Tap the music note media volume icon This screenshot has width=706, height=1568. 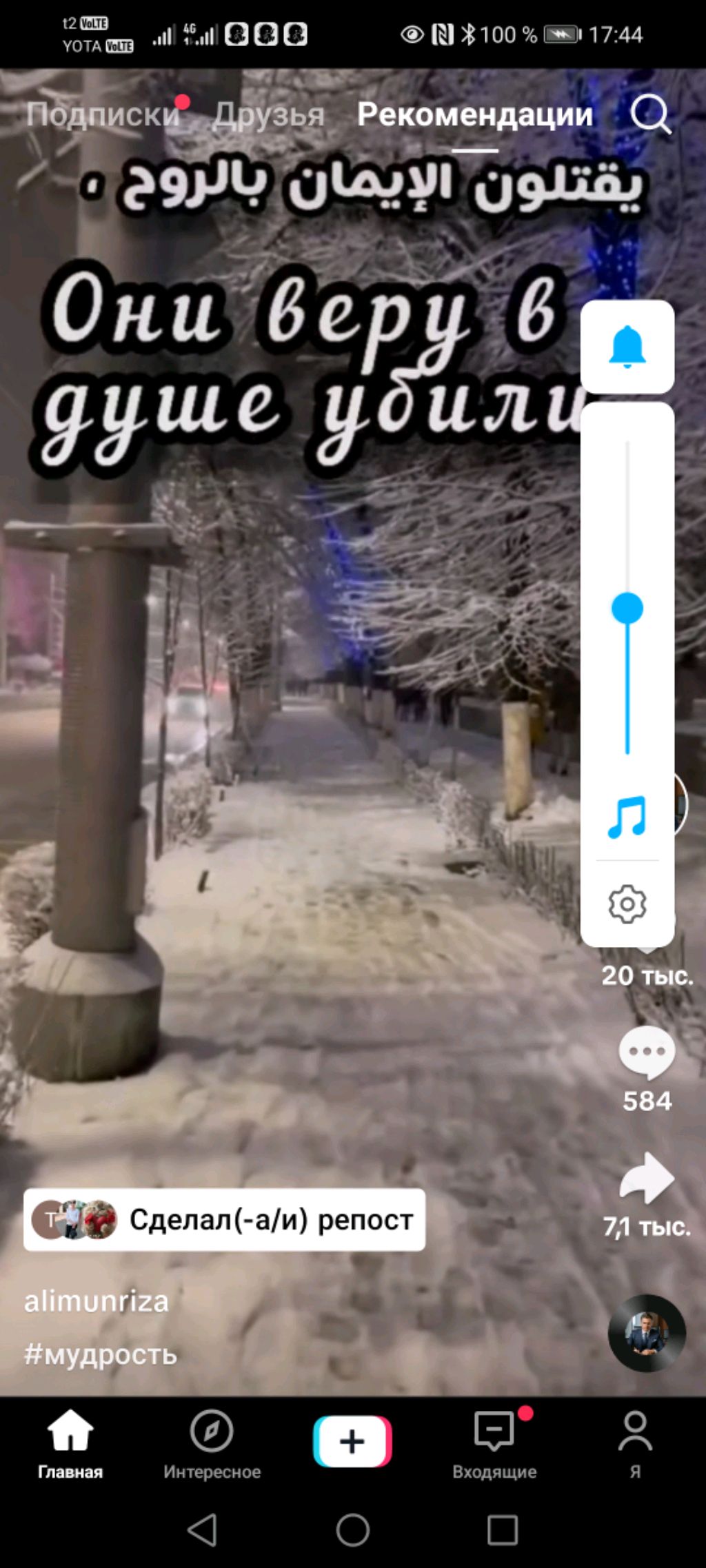(627, 817)
